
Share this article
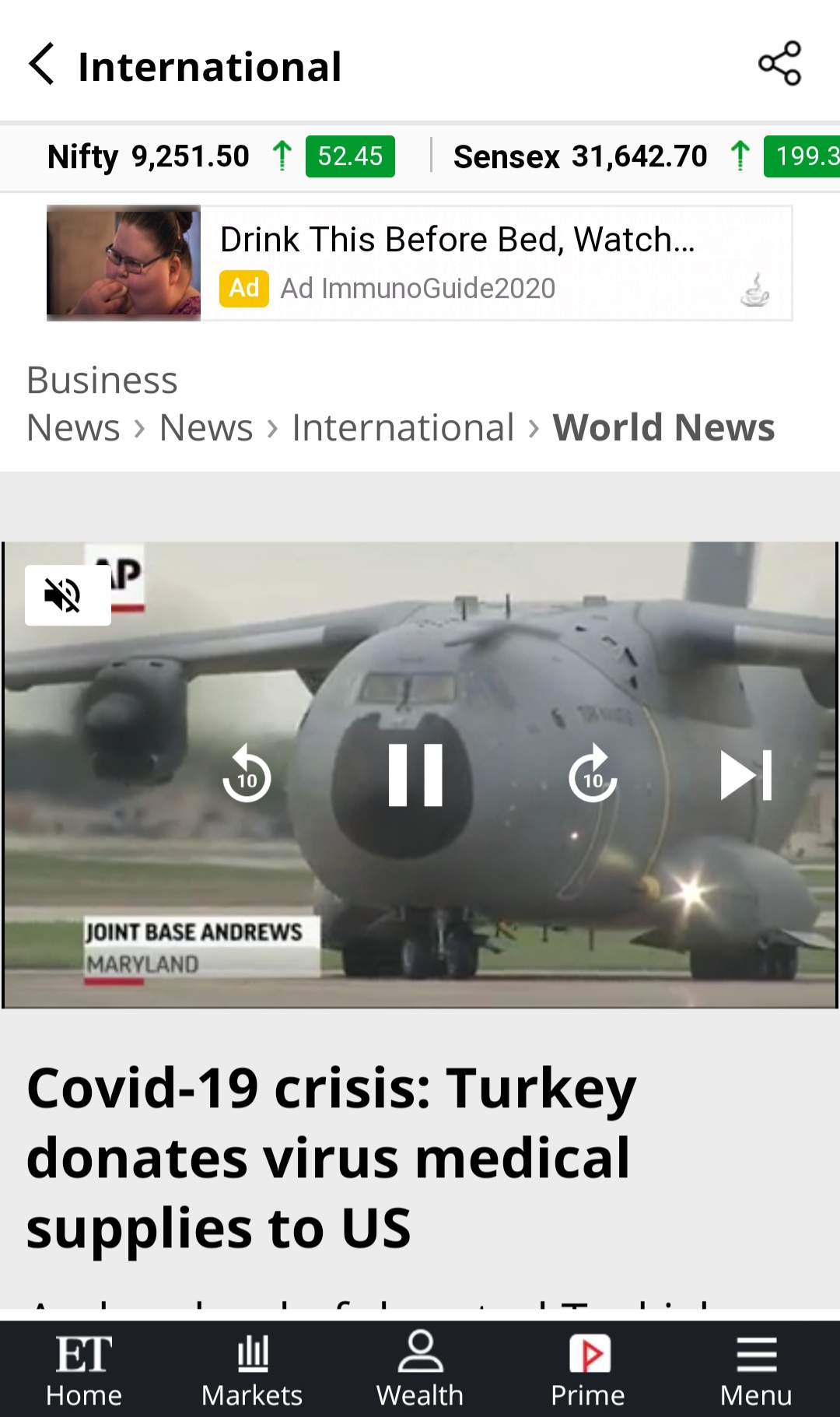pyautogui.click(x=779, y=64)
